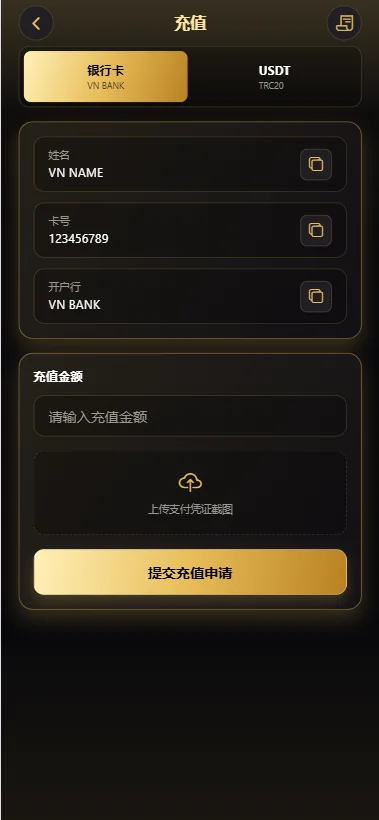379x820 pixels.
Task: Select the 银行卡 VN BANK tab
Action: pos(106,76)
